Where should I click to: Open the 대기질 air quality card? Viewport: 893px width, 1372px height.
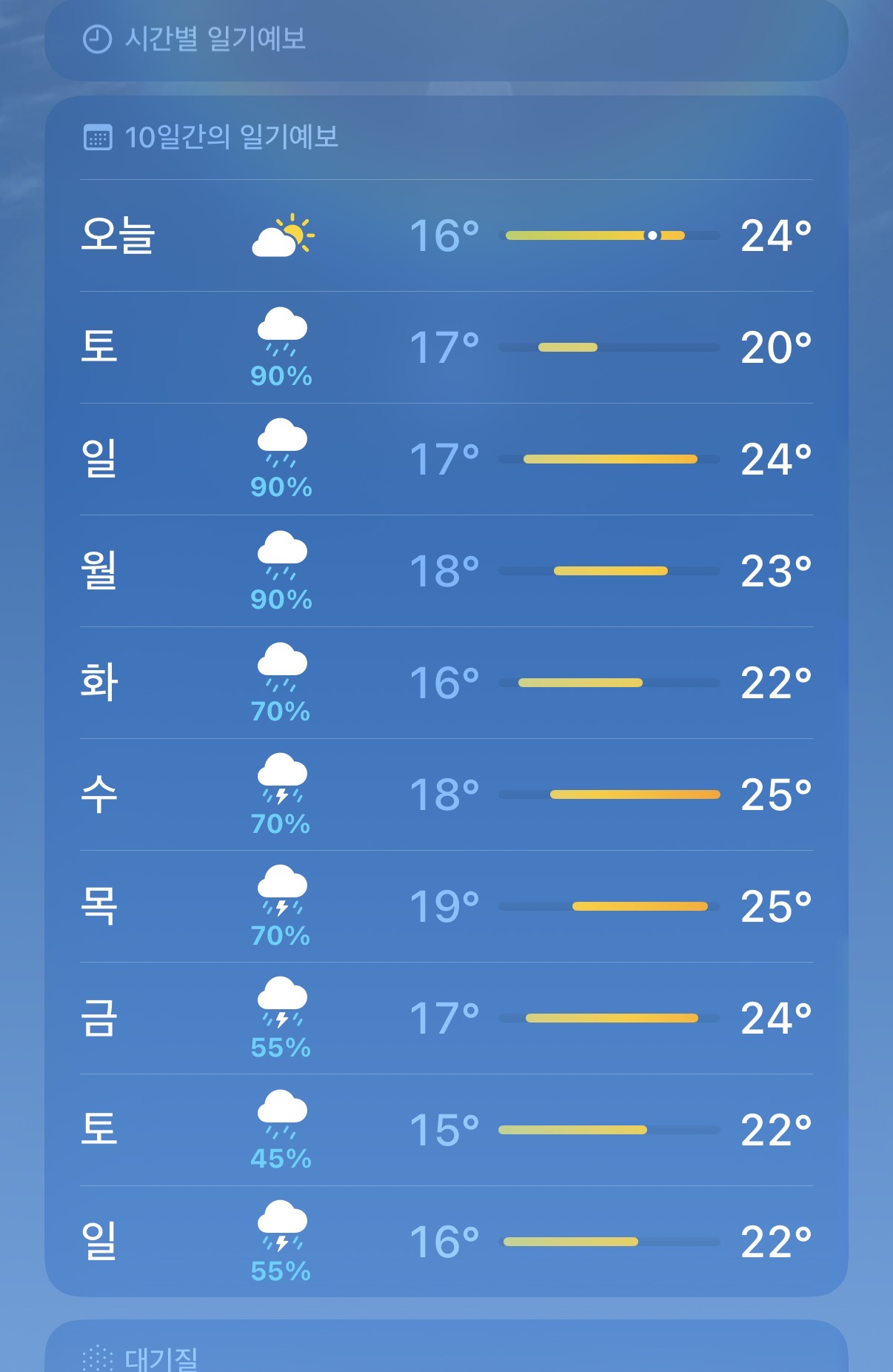446,1351
